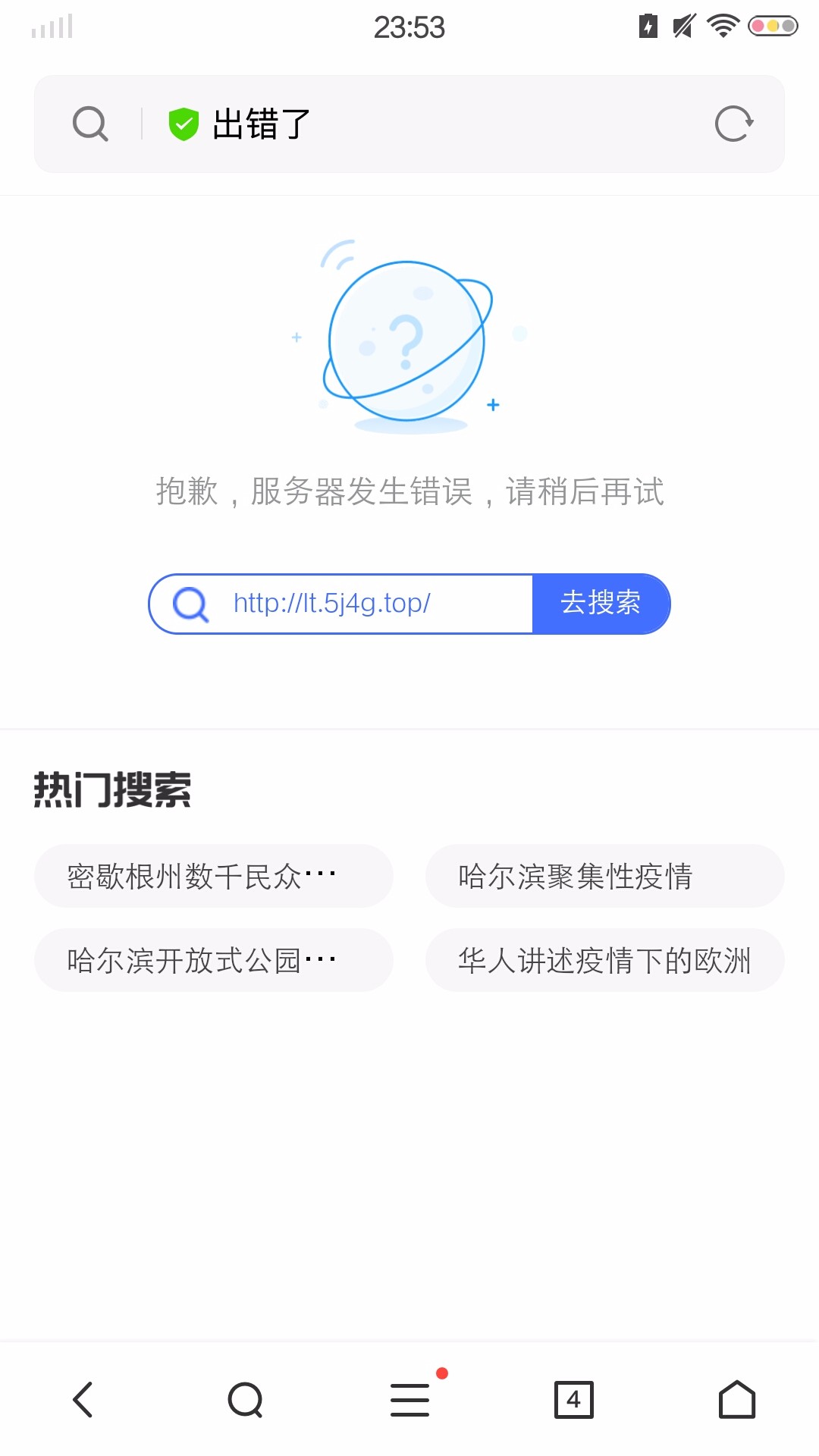819x1456 pixels.
Task: Open search from the bottom toolbar
Action: pyautogui.click(x=246, y=1399)
